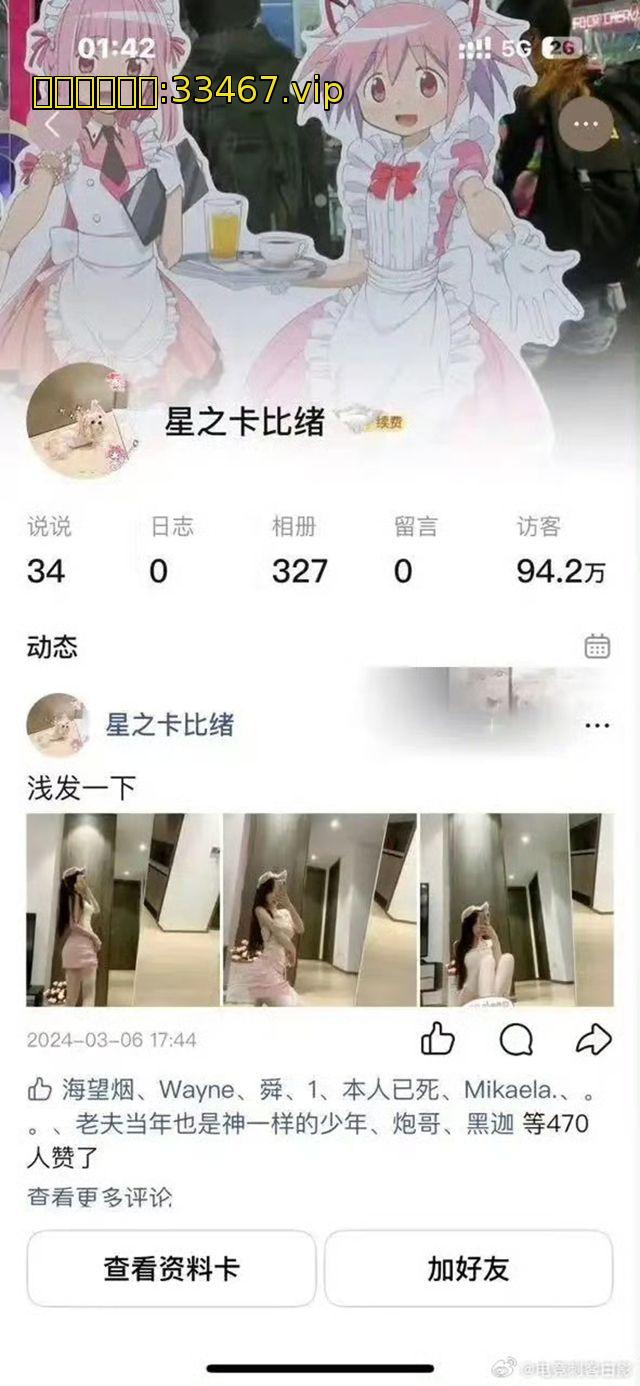The height and width of the screenshot is (1386, 640).
Task: Open the third photo in the post
Action: pos(516,909)
